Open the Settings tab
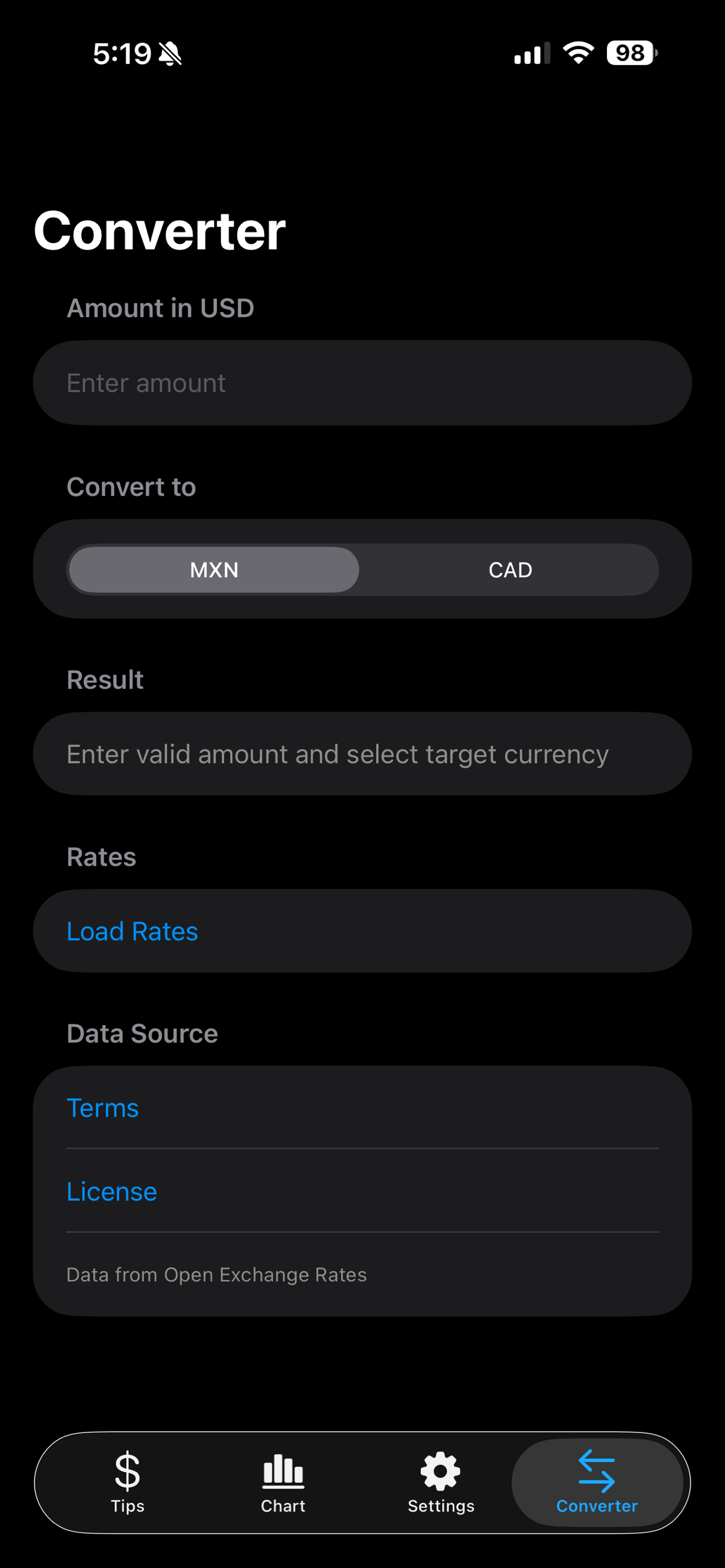 click(441, 1483)
